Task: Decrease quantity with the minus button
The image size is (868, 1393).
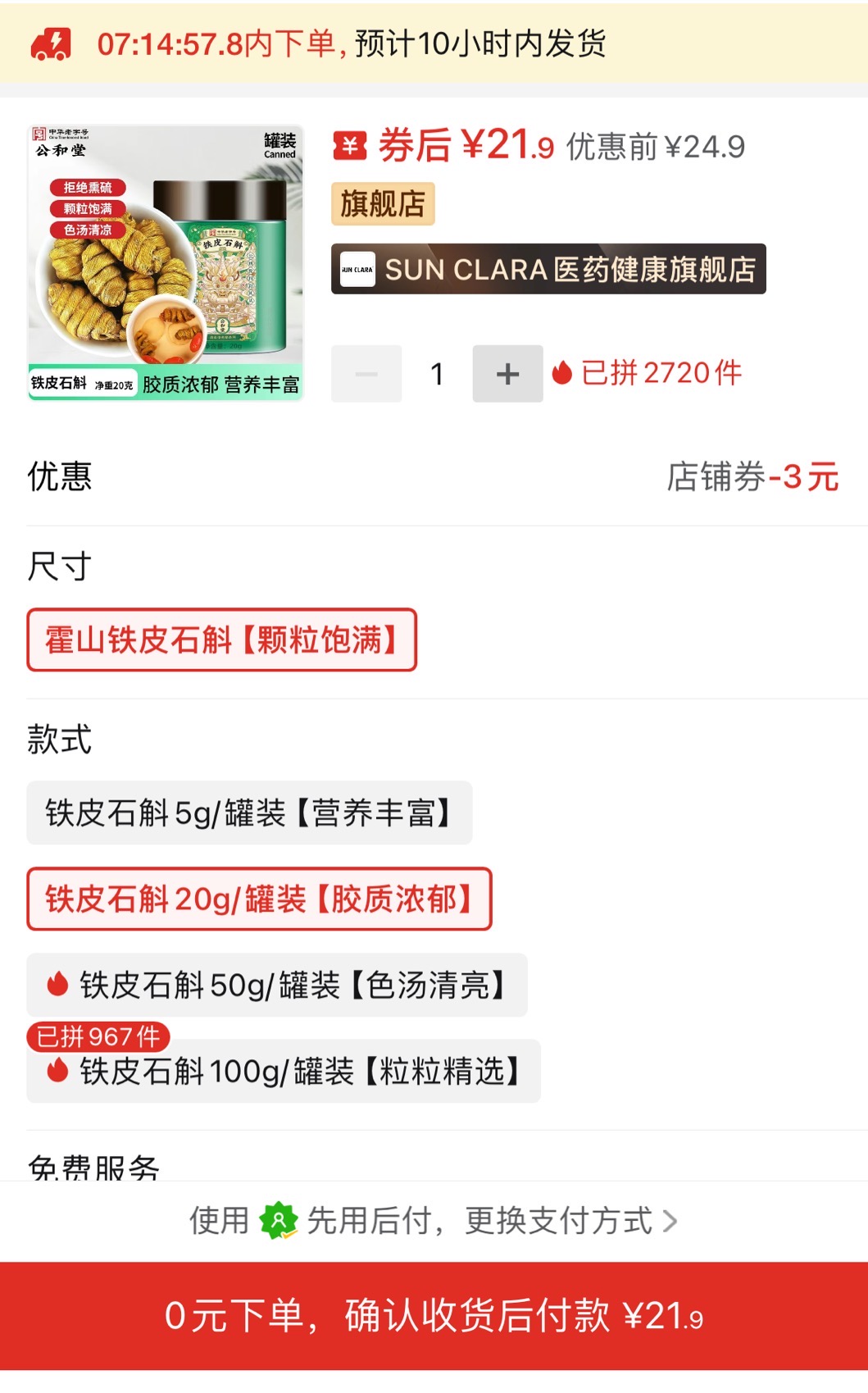Action: point(366,374)
